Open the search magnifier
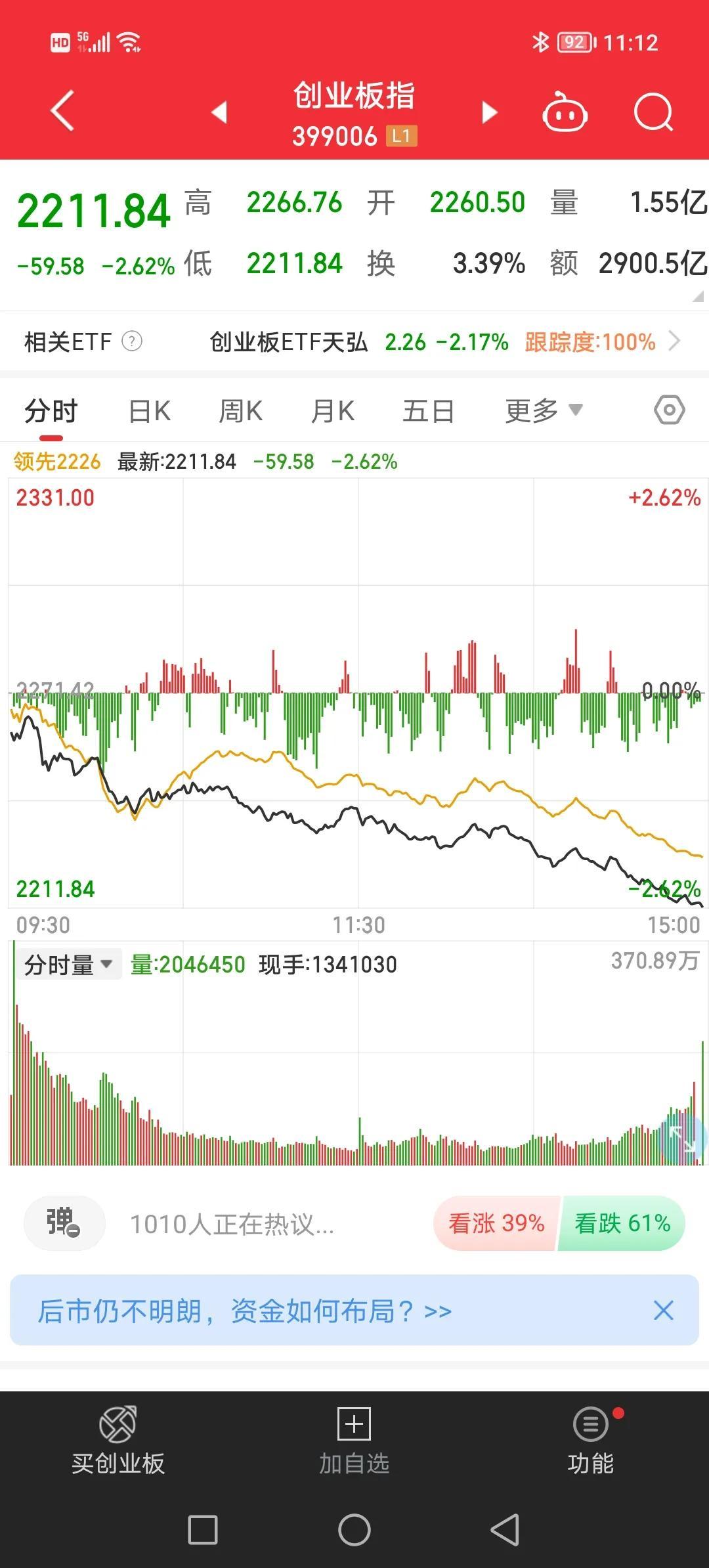 [x=653, y=112]
